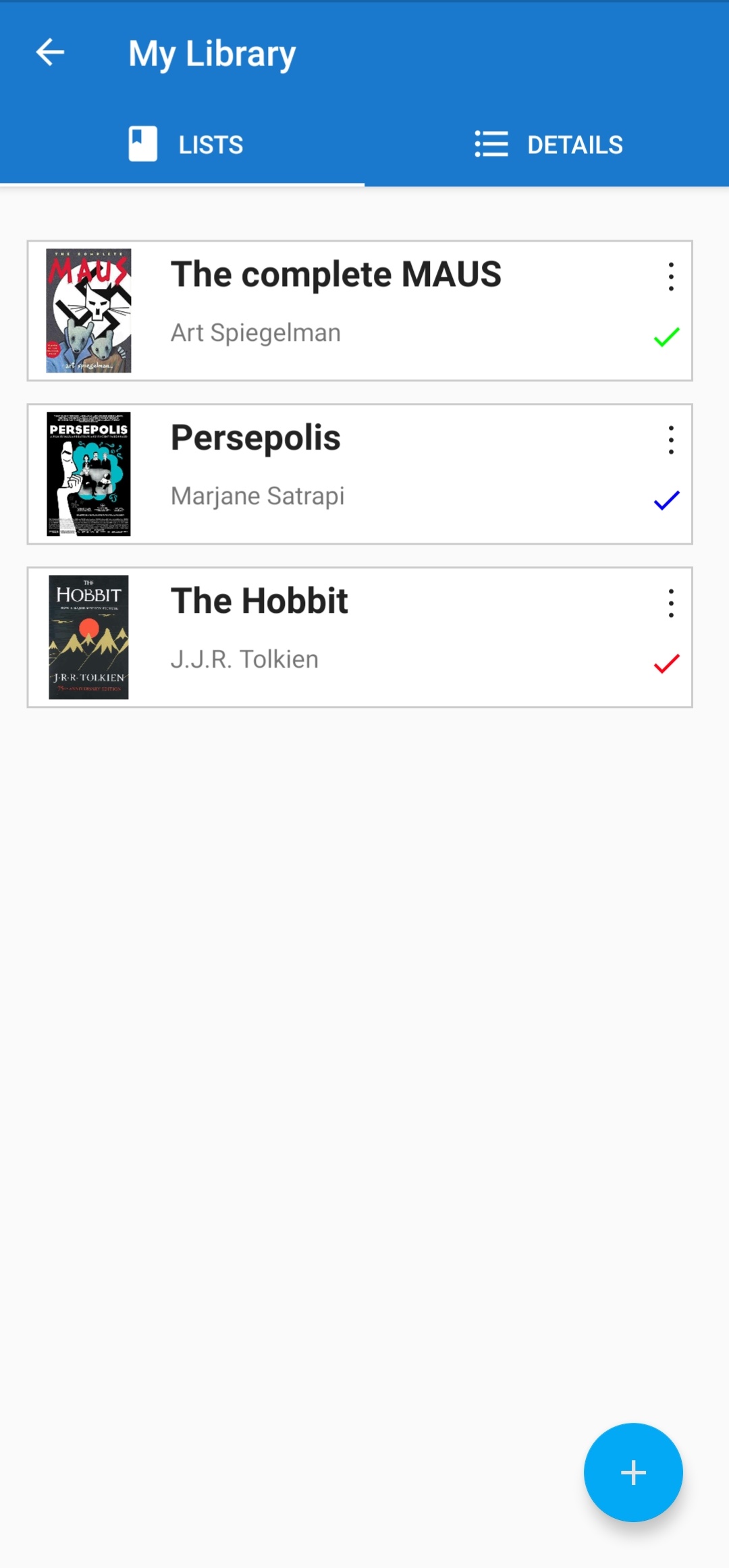
Task: Tap the green checkmark on The complete MAUS
Action: [667, 337]
